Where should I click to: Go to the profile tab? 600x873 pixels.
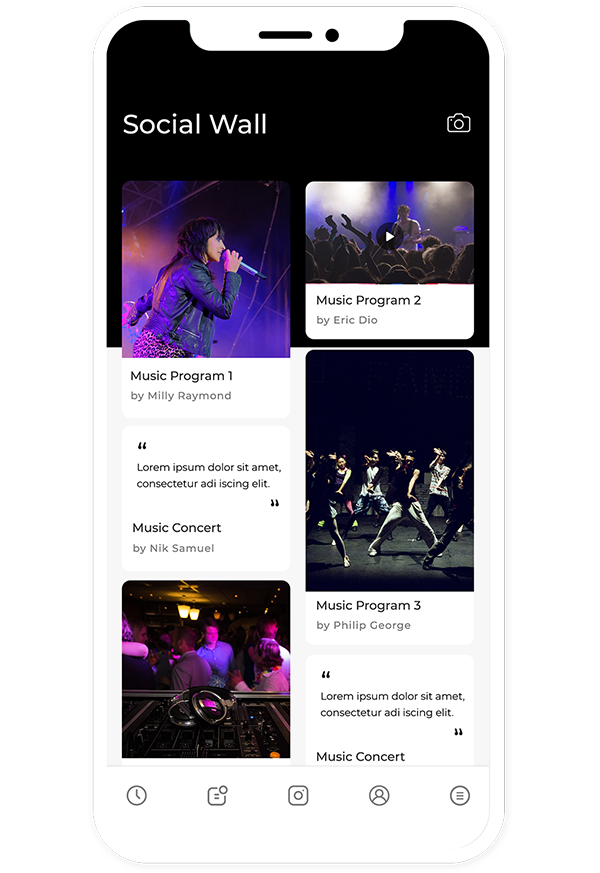[x=379, y=796]
